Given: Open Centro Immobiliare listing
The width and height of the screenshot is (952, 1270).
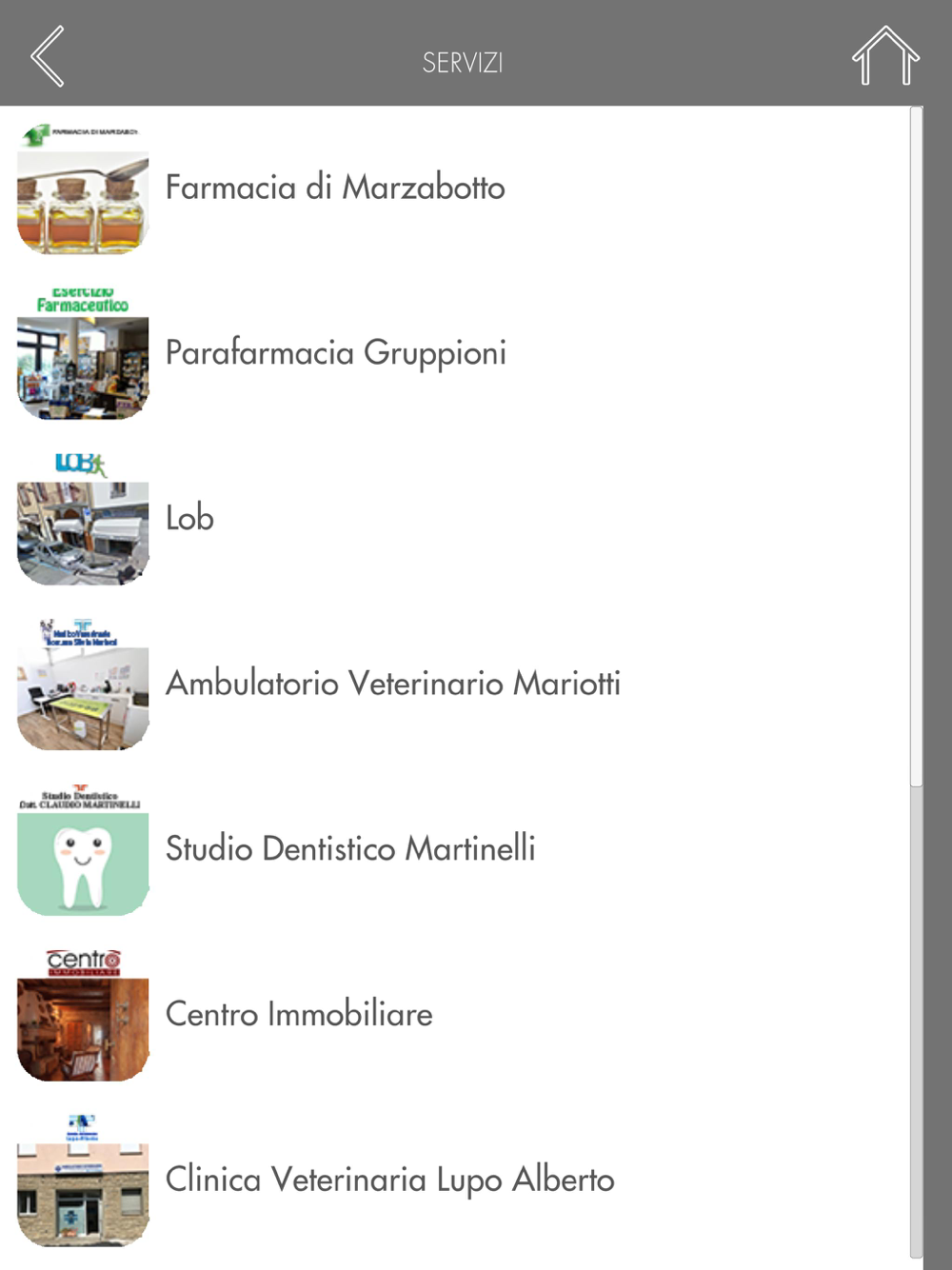Looking at the screenshot, I should pos(299,1015).
